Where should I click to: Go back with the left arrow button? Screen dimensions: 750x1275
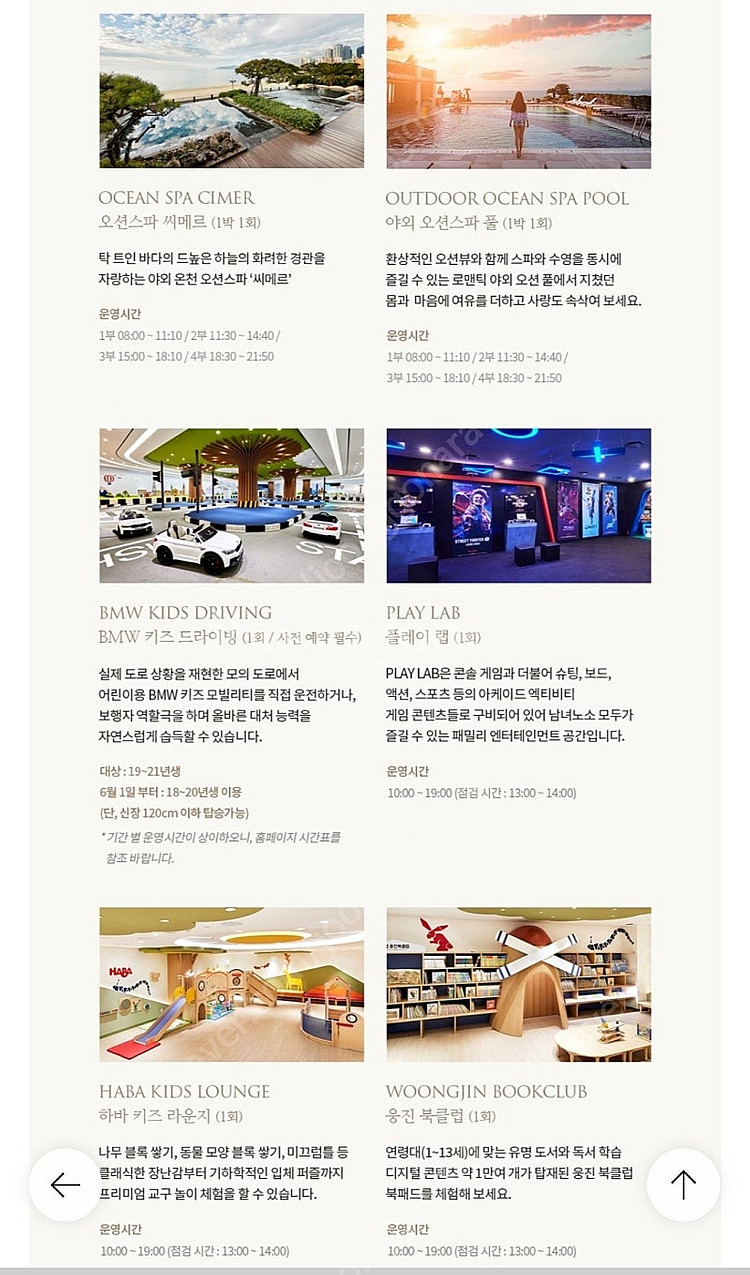(65, 1185)
